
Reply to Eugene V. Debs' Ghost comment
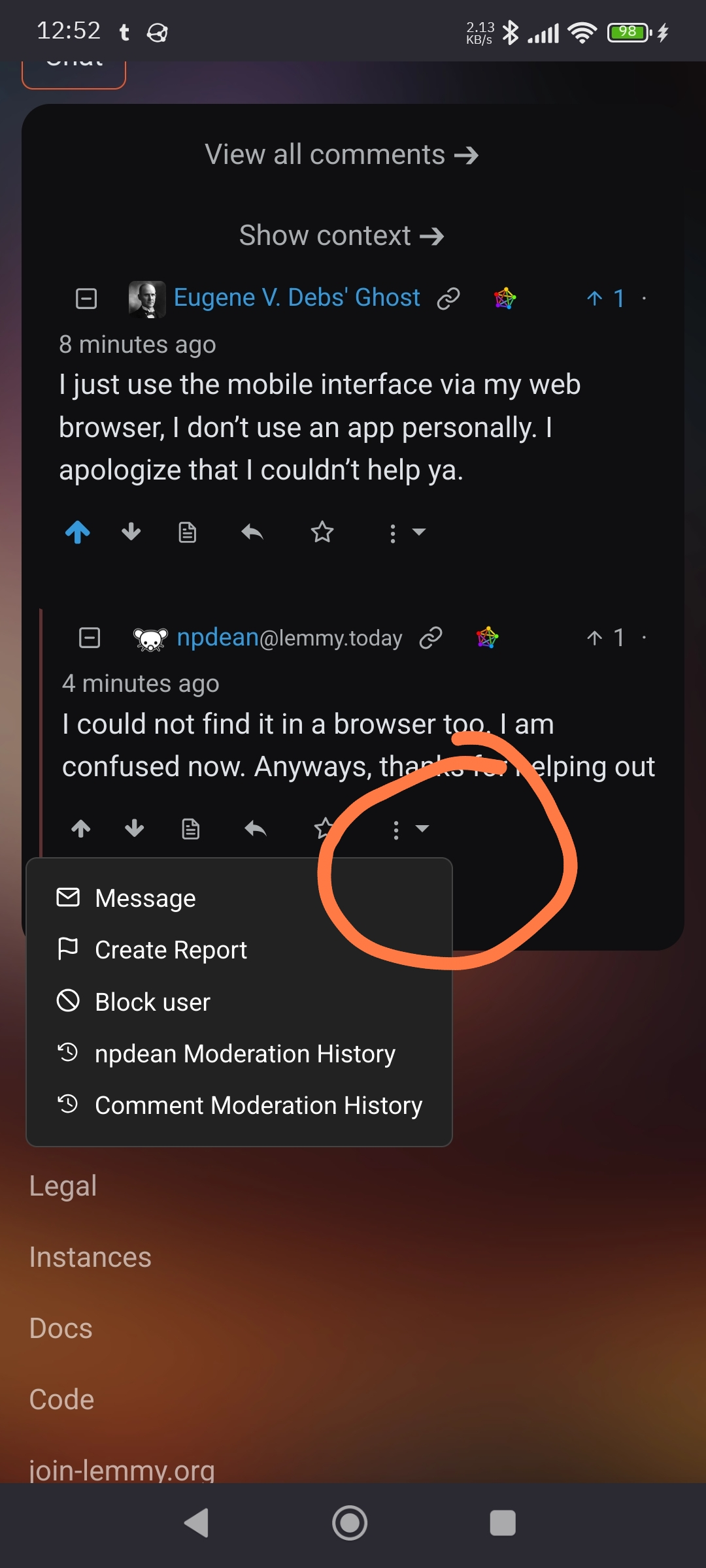coord(252,532)
